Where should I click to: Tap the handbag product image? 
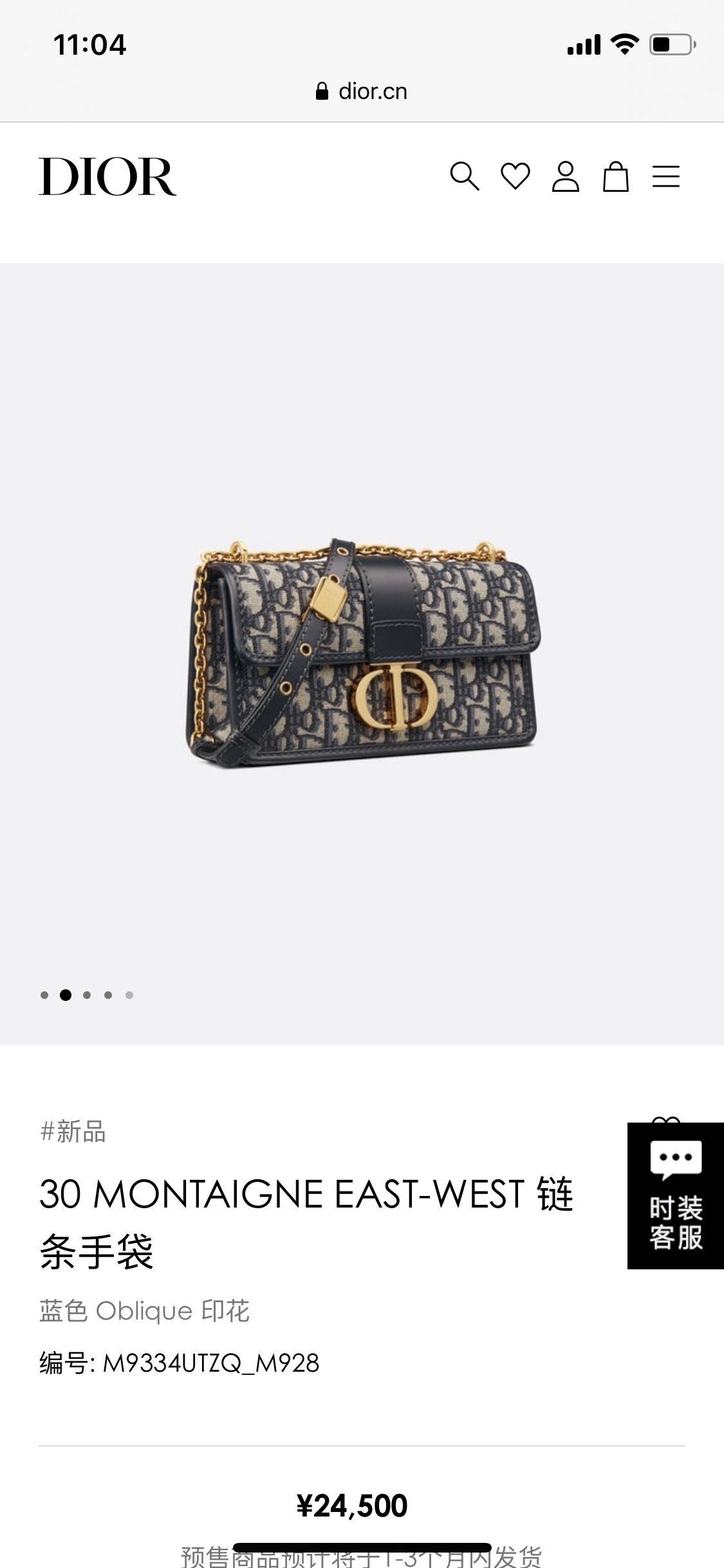point(362,653)
